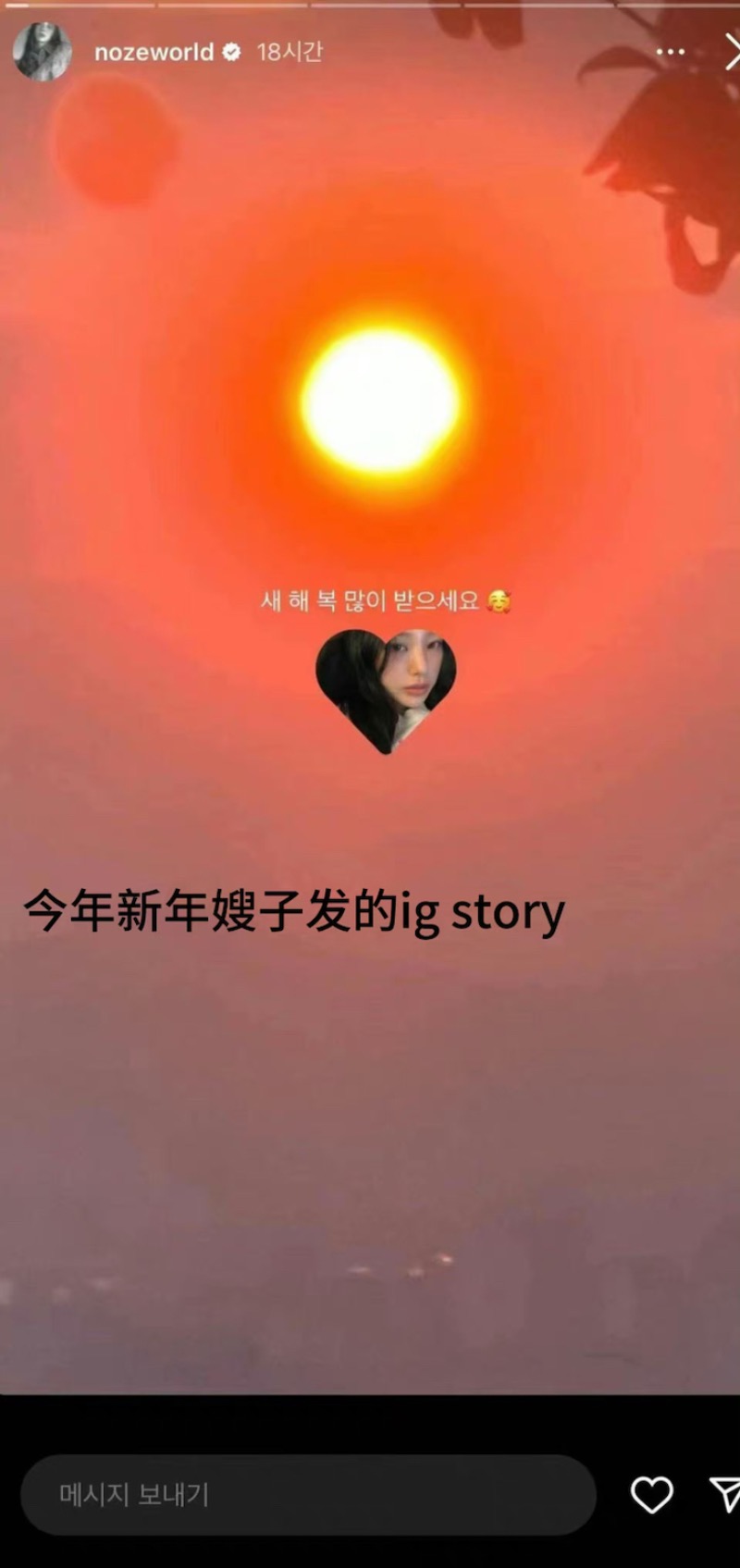
Task: Open the story overflow menu
Action: click(x=670, y=52)
